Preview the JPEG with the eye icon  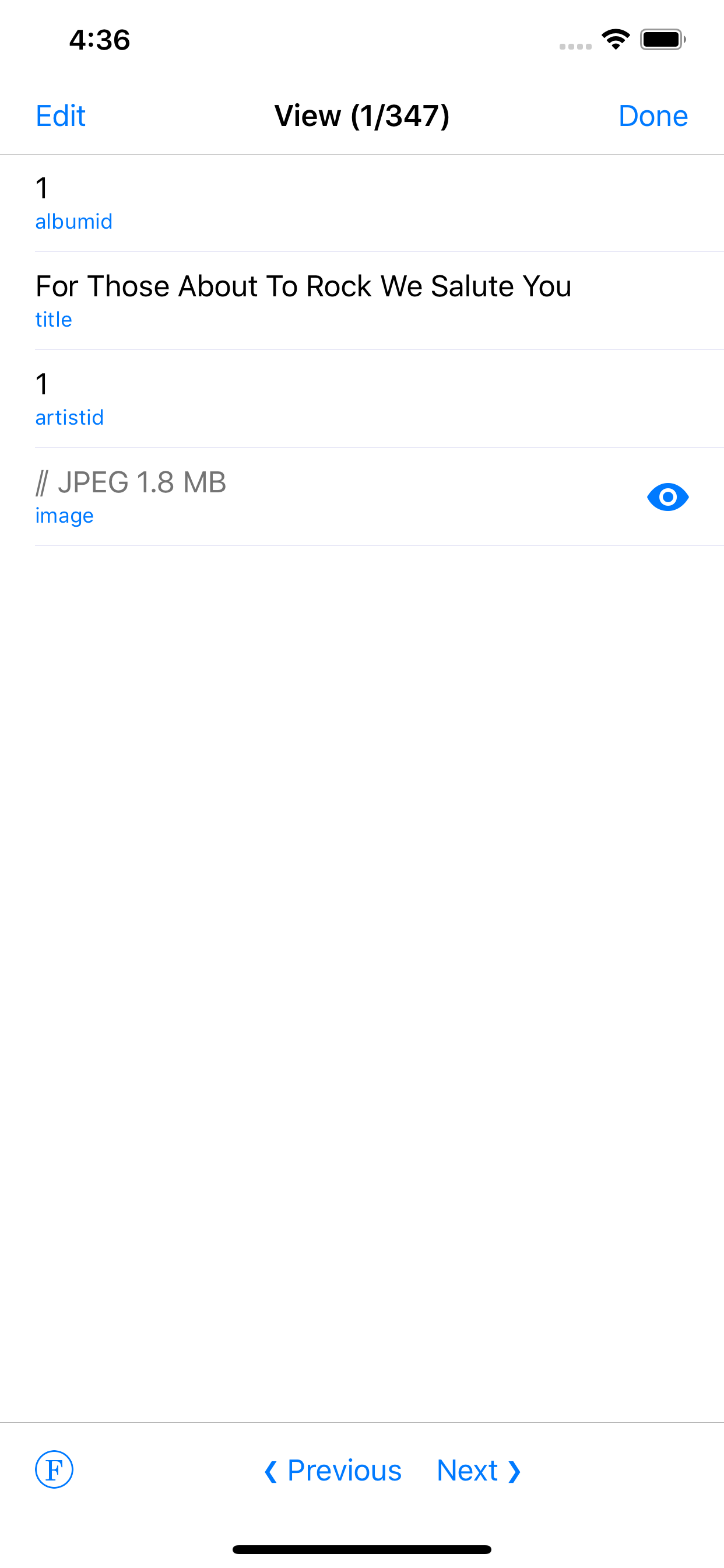[x=667, y=498]
